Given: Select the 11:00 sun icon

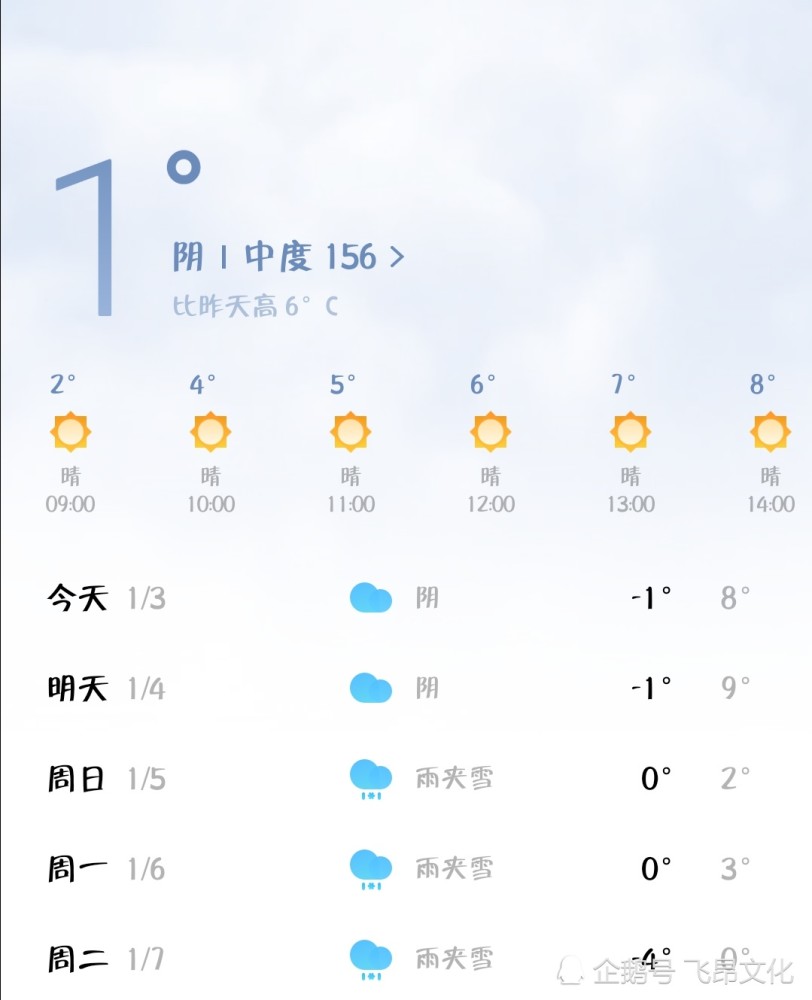Looking at the screenshot, I should pos(350,432).
